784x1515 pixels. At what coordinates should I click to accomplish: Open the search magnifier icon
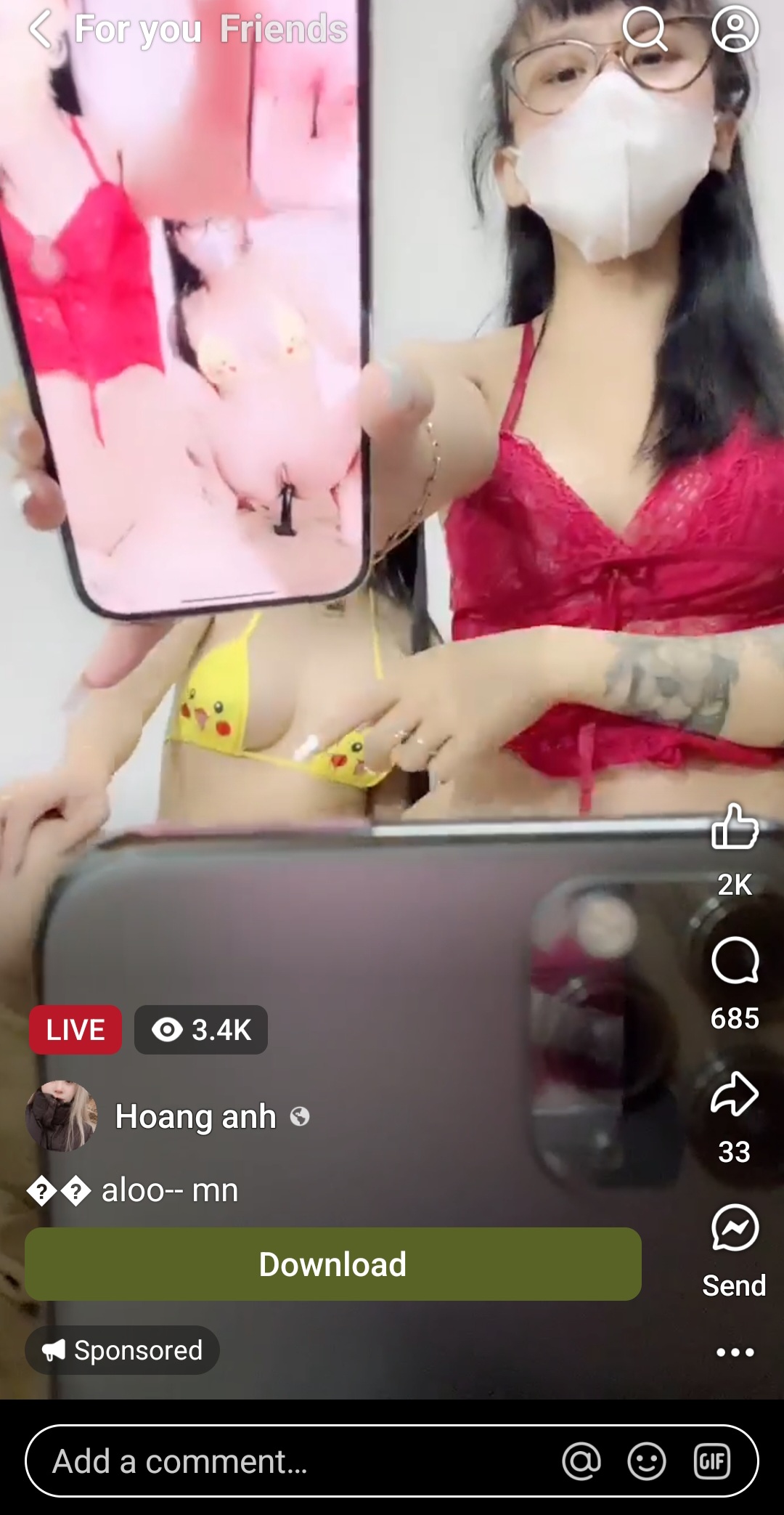click(x=645, y=29)
